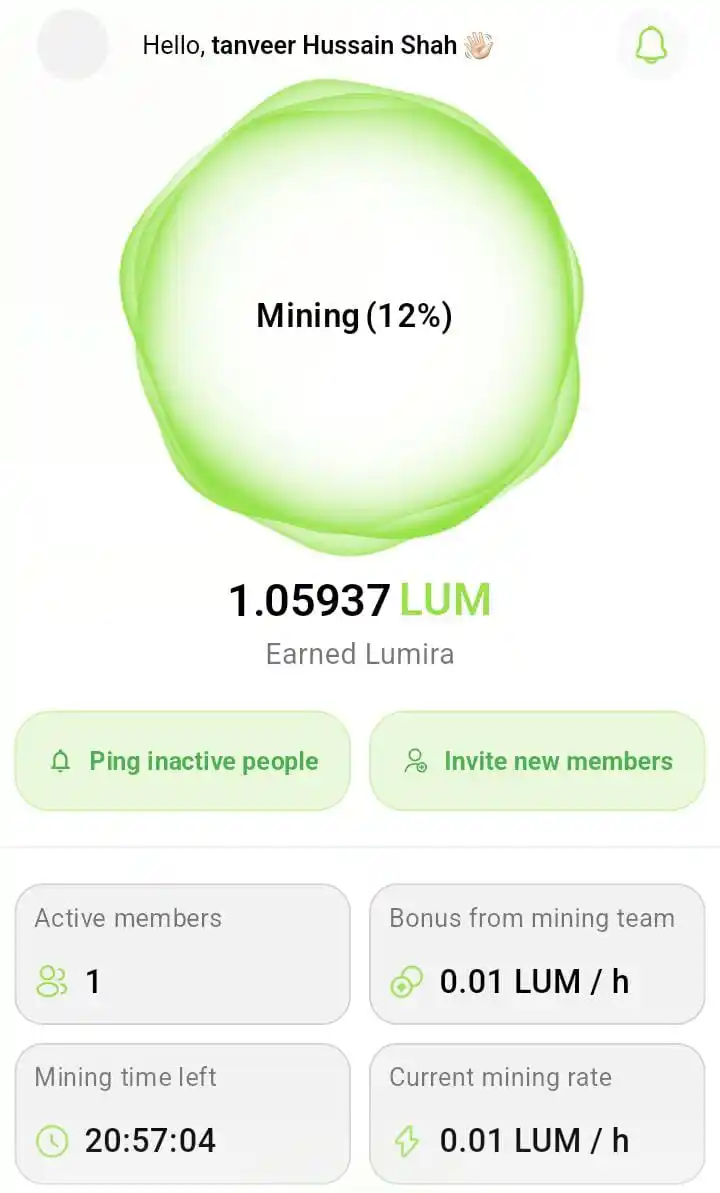Open the notifications bell

pos(652,44)
